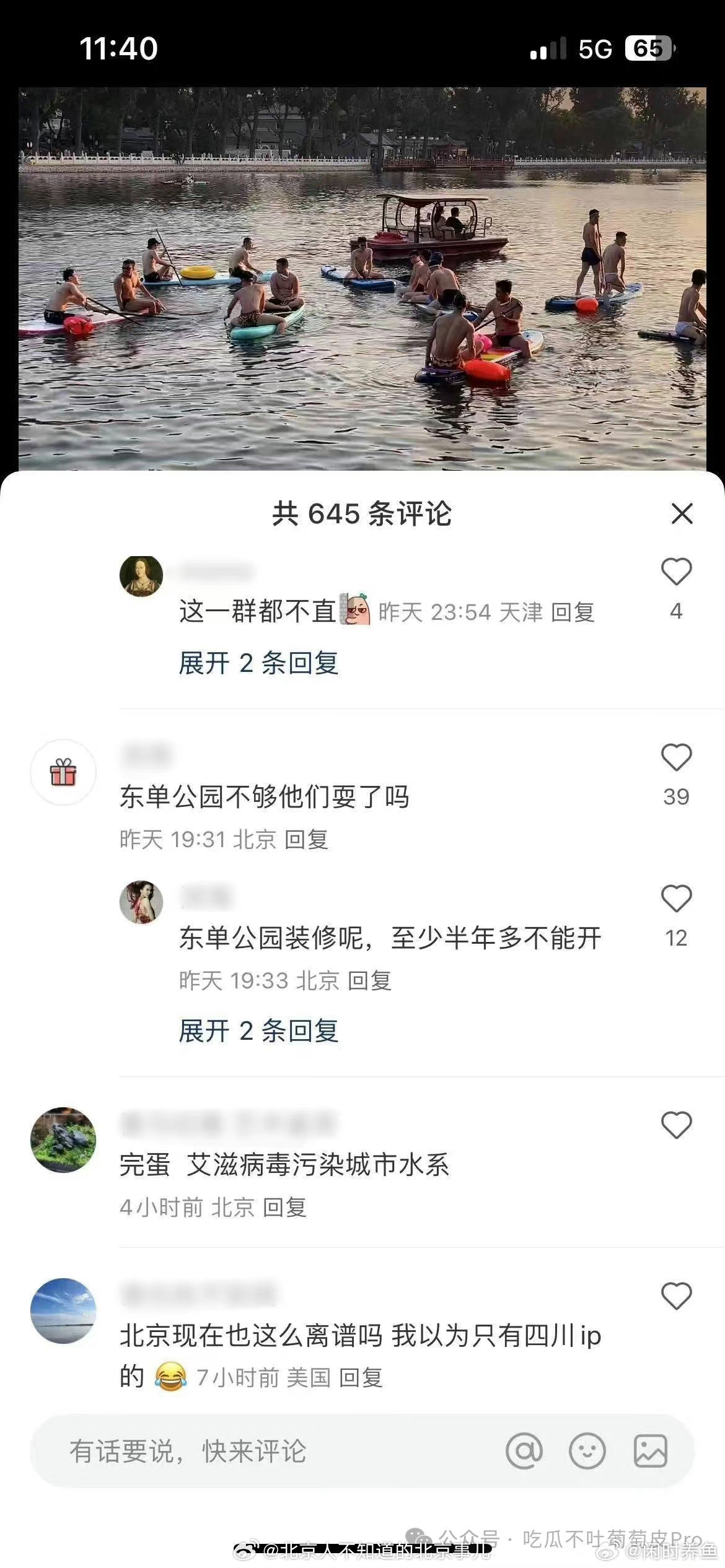Like the comment 北京现在也这么离谱吗

point(676,1296)
